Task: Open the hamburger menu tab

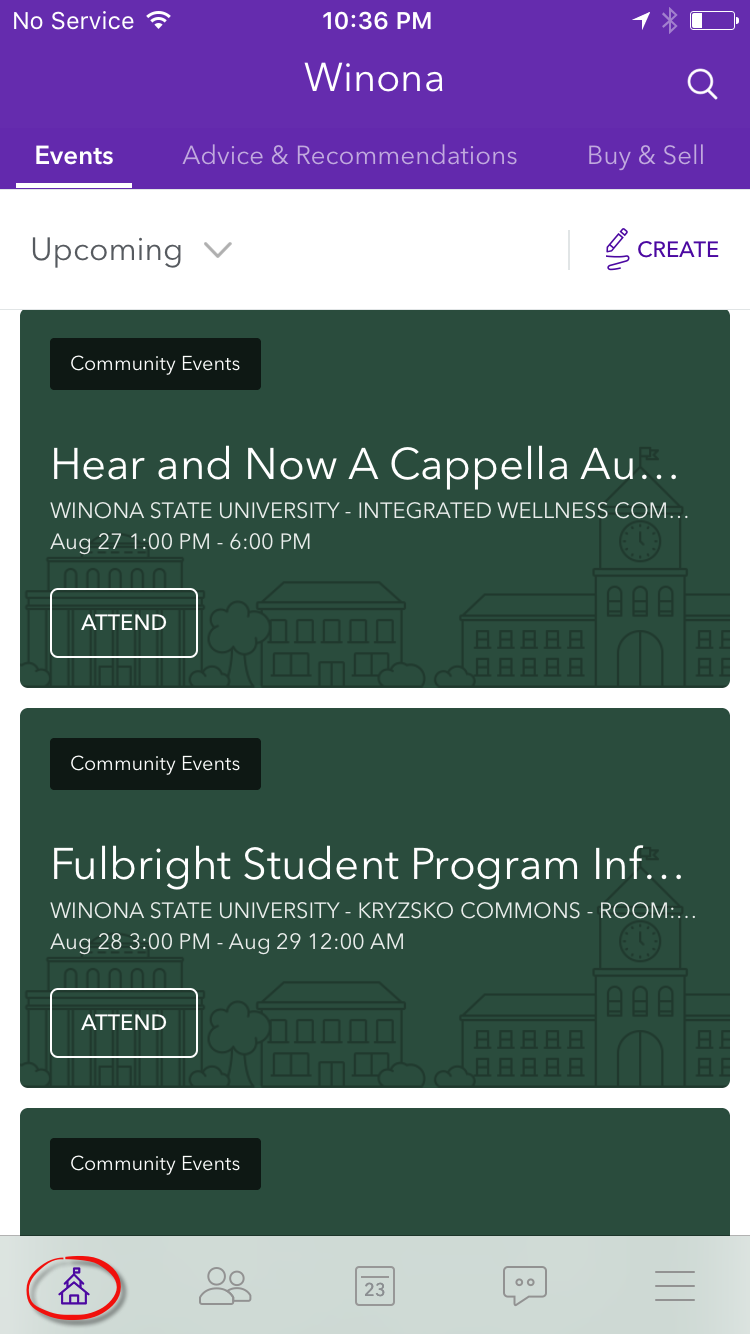Action: [675, 1286]
